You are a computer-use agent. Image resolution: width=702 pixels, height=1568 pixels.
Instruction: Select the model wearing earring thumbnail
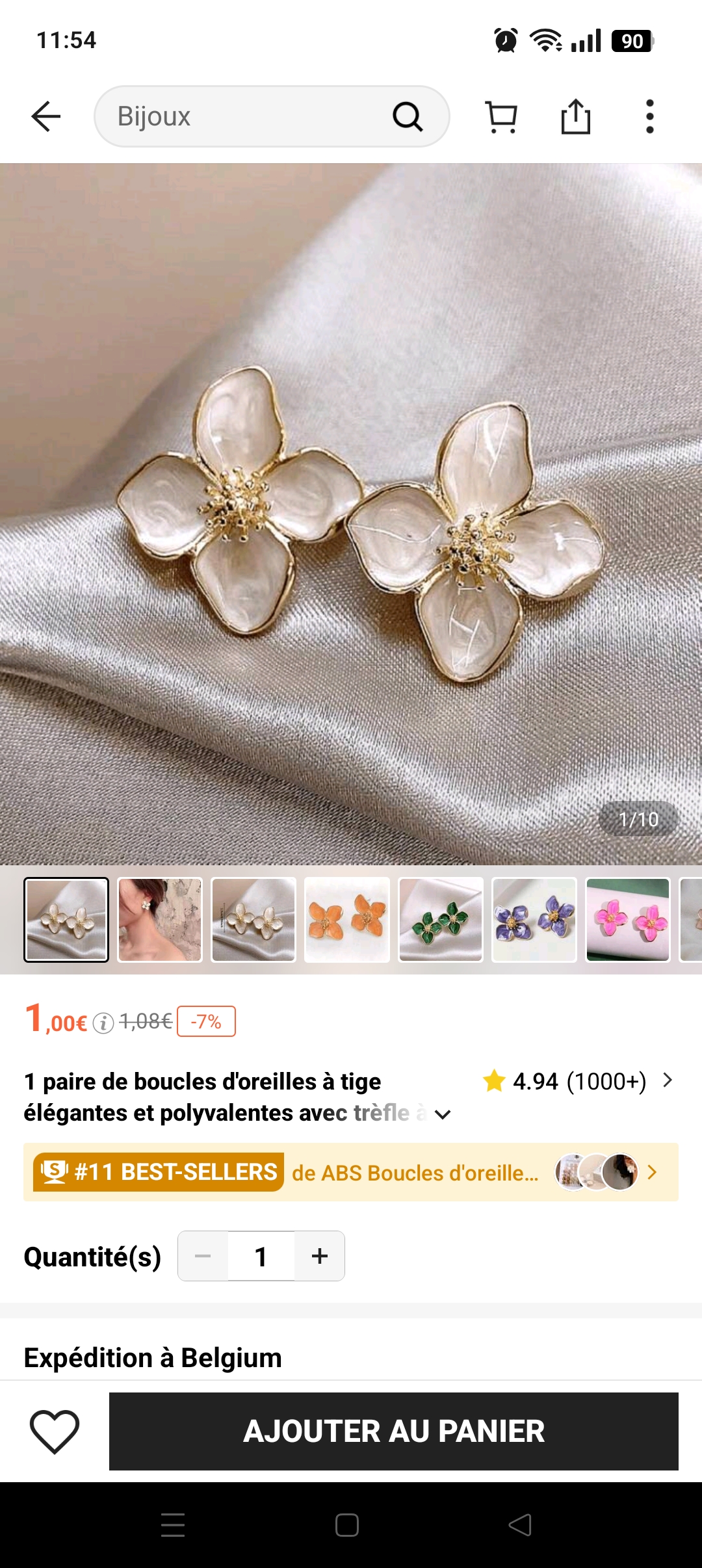[160, 919]
